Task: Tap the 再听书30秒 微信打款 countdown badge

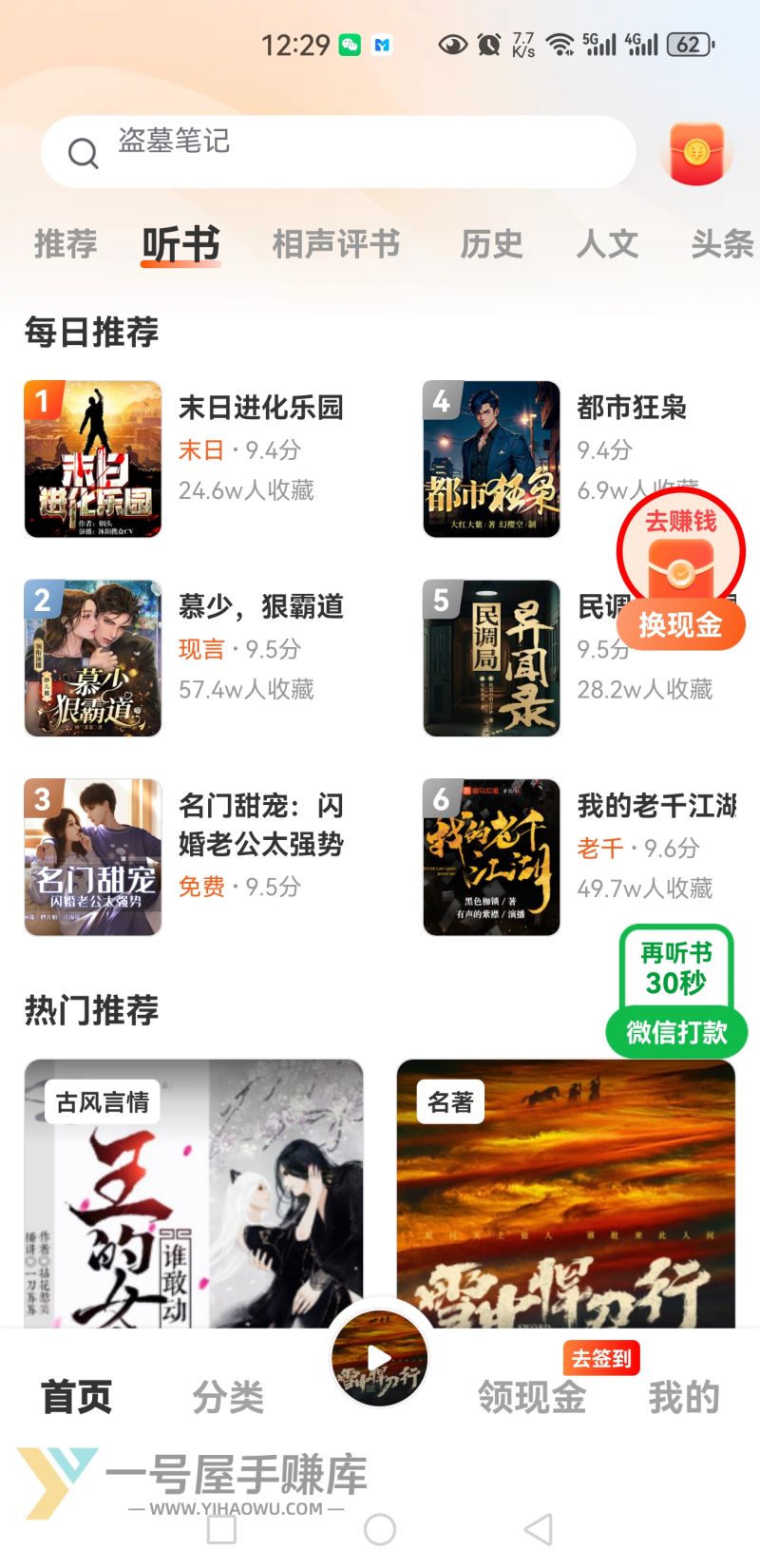Action: pos(676,988)
